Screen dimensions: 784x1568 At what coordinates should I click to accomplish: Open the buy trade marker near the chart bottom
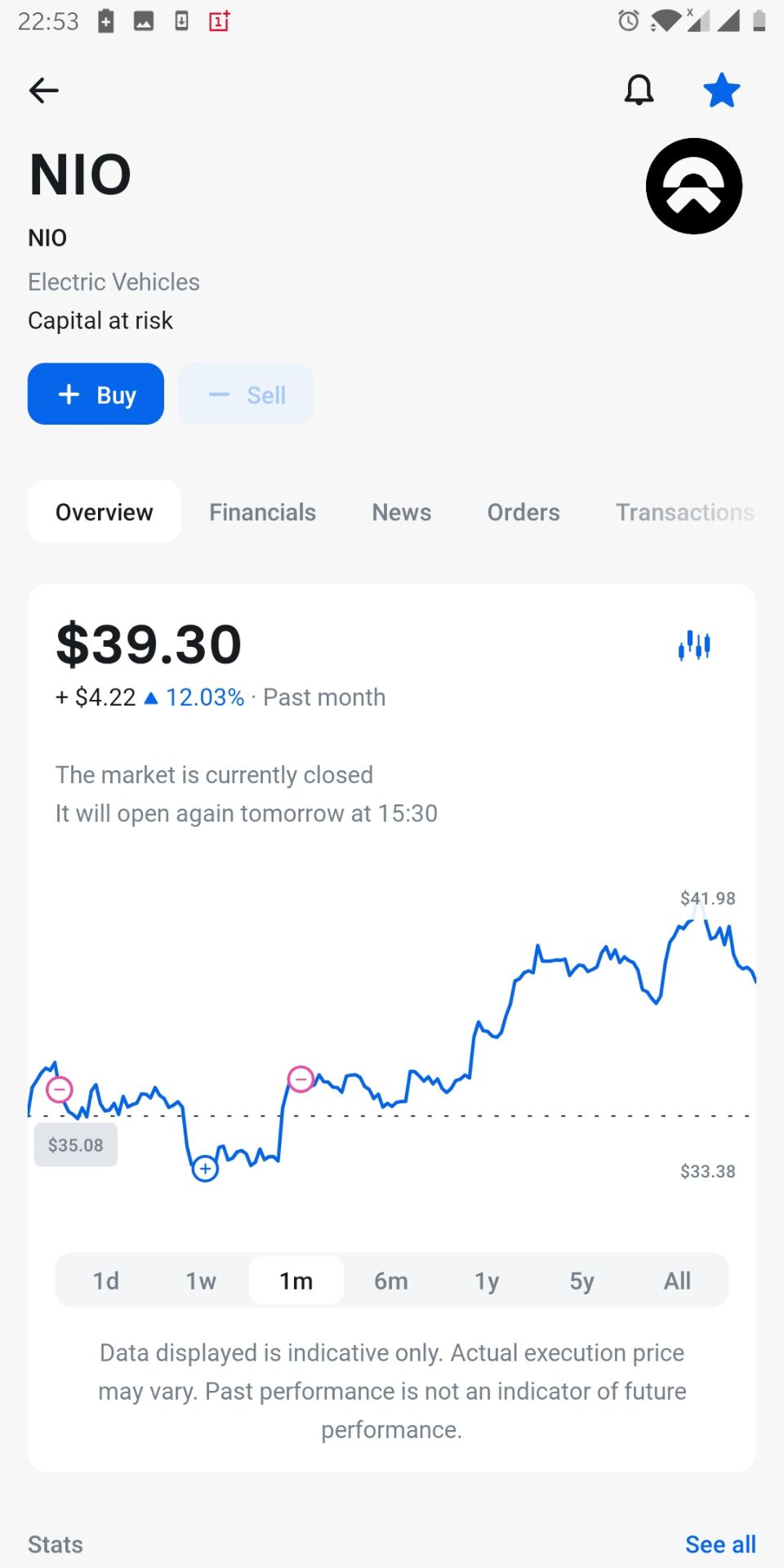click(204, 1169)
